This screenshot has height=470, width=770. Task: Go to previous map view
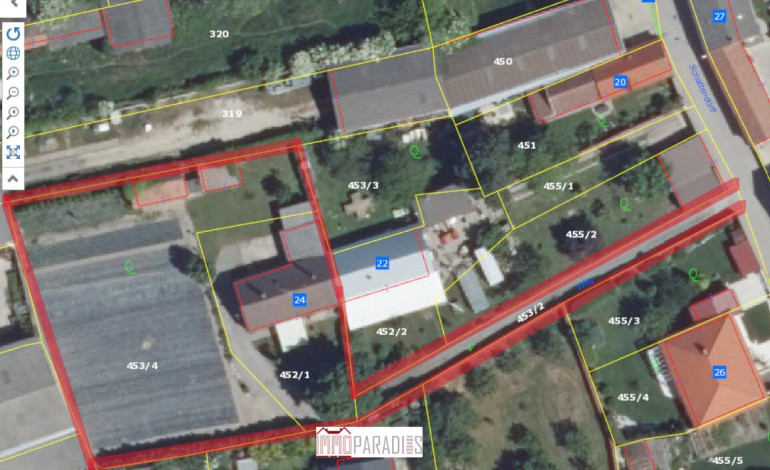pyautogui.click(x=13, y=112)
